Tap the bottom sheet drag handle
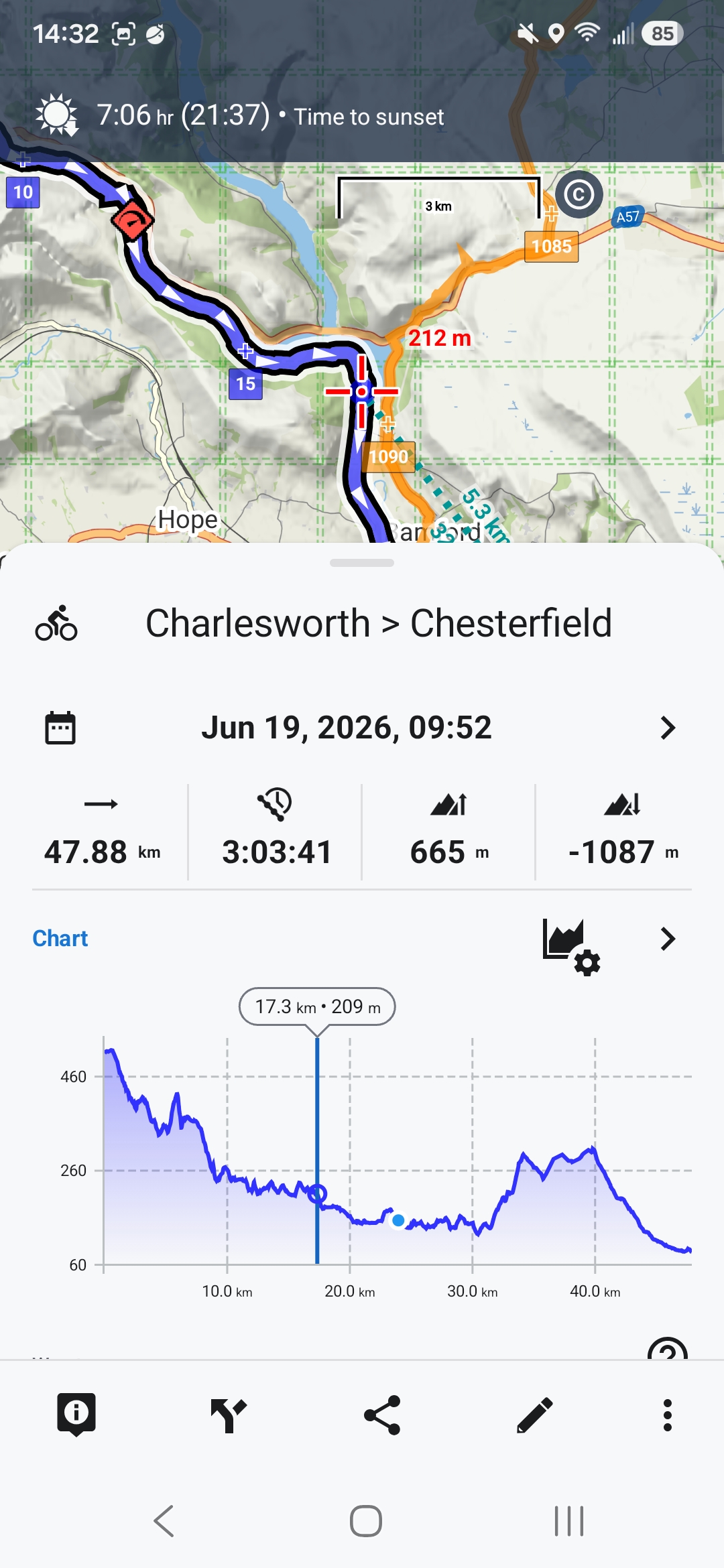The height and width of the screenshot is (1568, 724). [x=362, y=563]
